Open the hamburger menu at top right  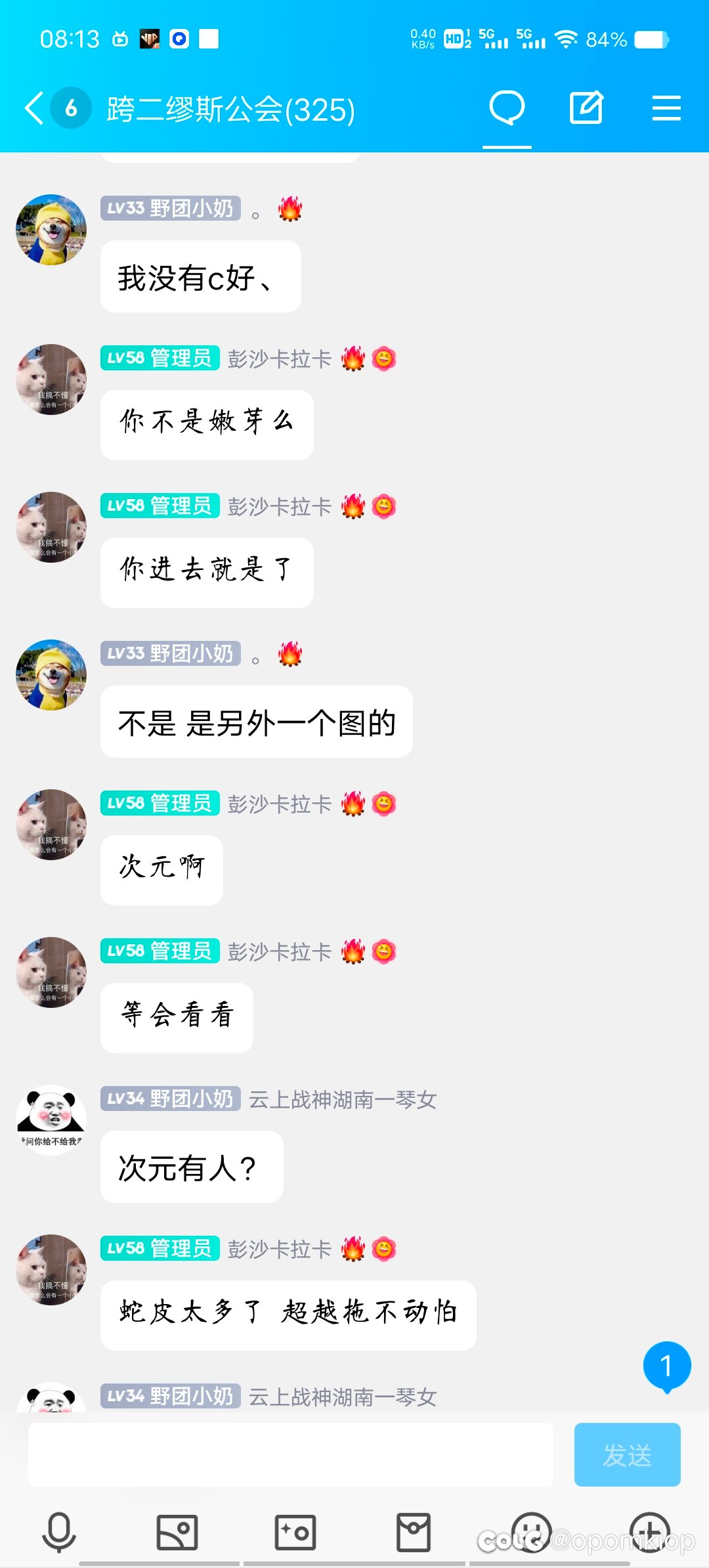666,108
